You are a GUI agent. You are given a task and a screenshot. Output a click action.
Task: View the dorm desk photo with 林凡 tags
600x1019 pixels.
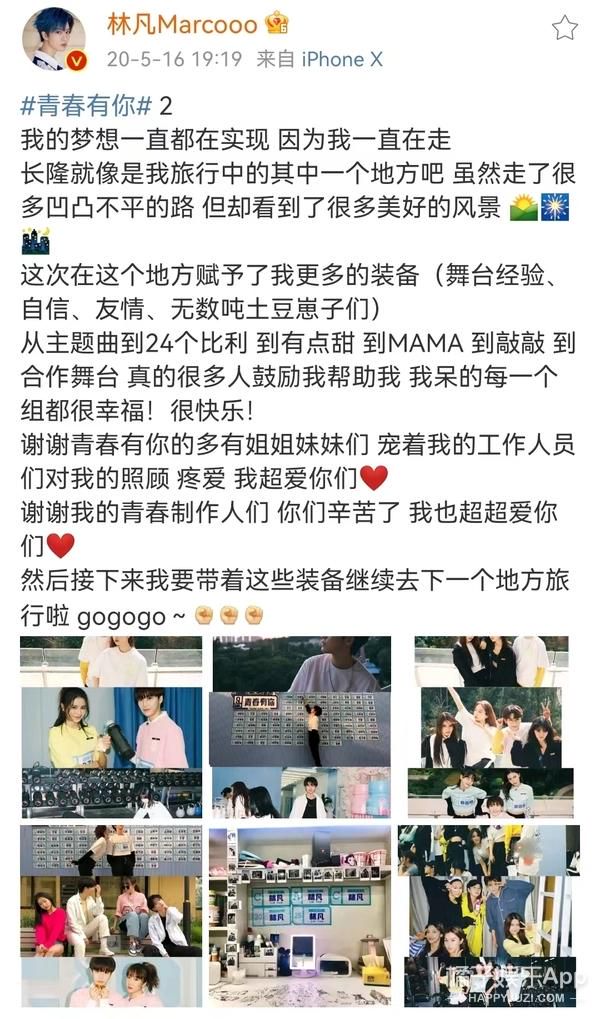click(300, 918)
